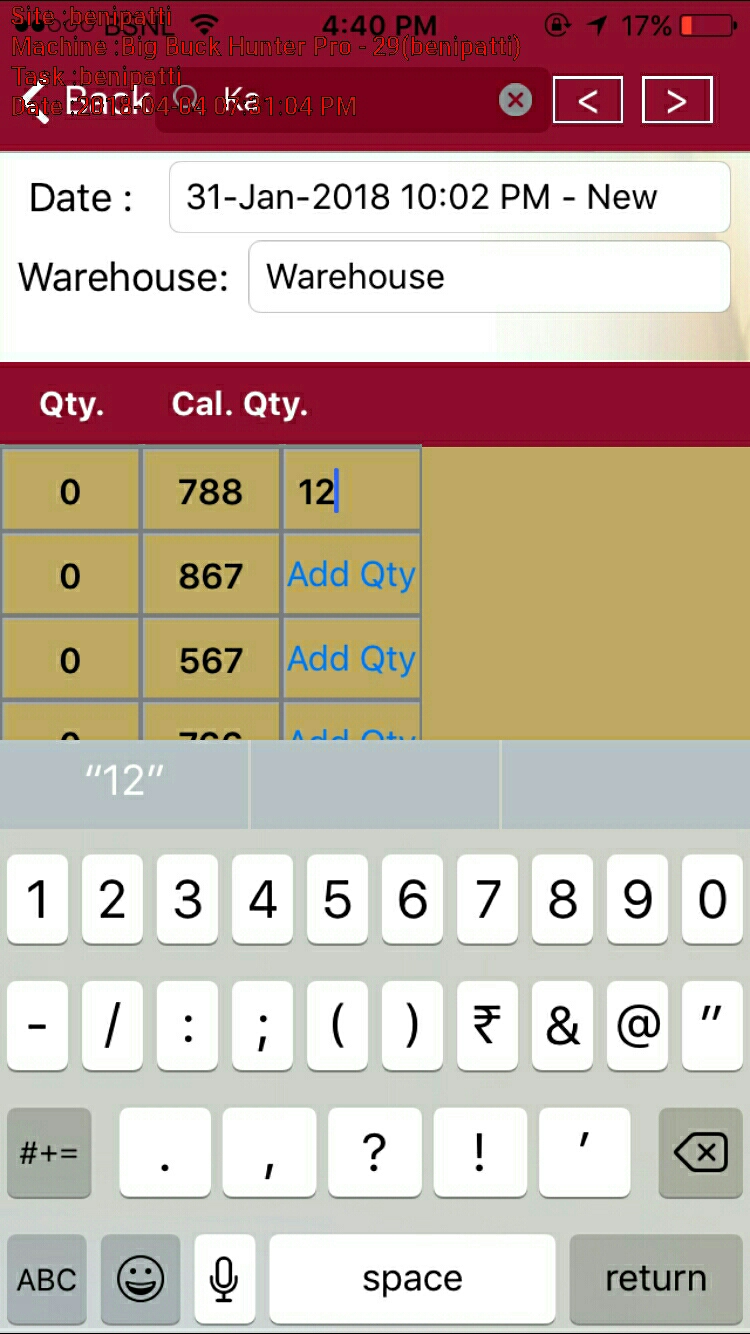This screenshot has width=750, height=1334.
Task: Choose the "12" keyboard suggestion
Action: tap(124, 780)
